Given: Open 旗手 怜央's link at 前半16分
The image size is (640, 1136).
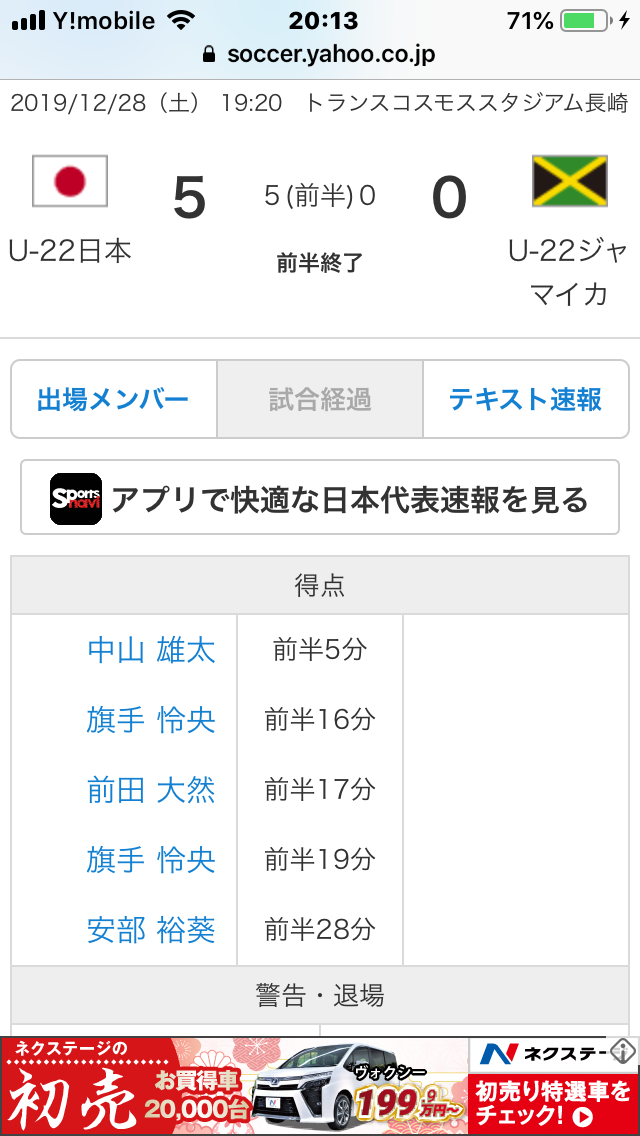Looking at the screenshot, I should (151, 720).
